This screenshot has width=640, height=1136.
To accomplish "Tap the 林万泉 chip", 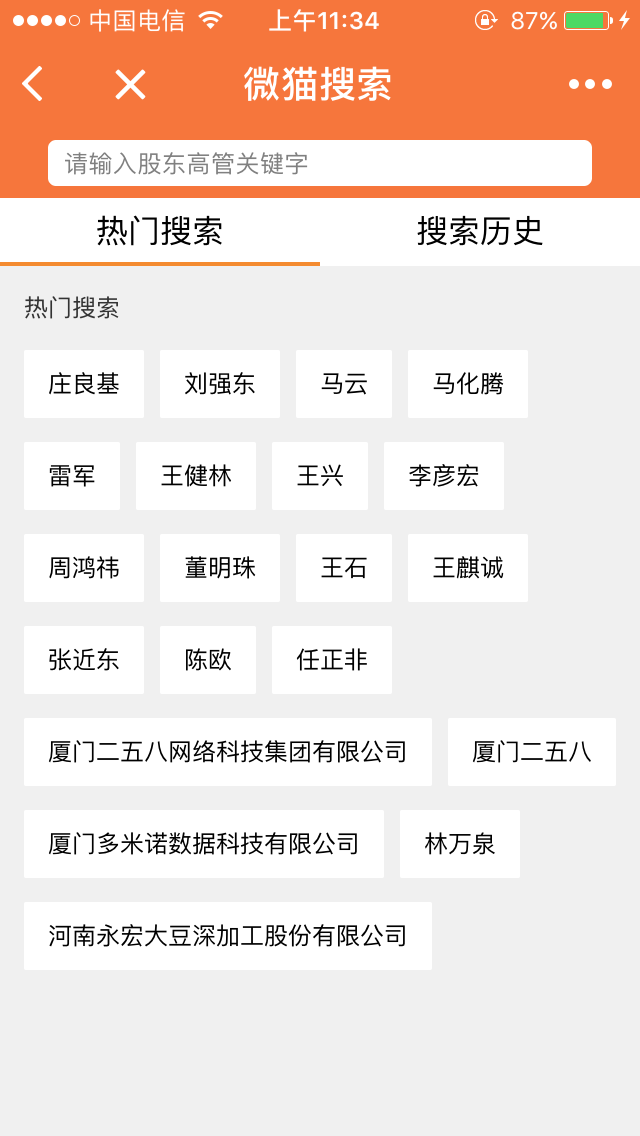I will [x=460, y=844].
